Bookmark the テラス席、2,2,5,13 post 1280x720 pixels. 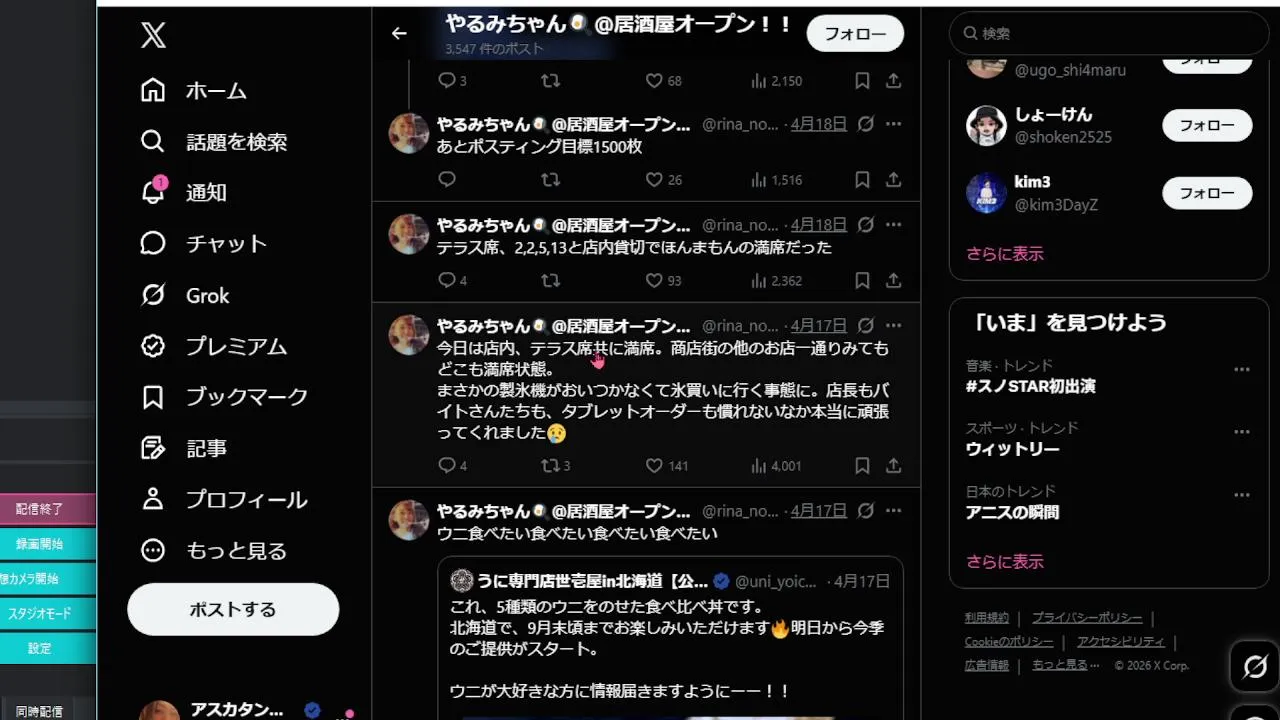(x=862, y=280)
